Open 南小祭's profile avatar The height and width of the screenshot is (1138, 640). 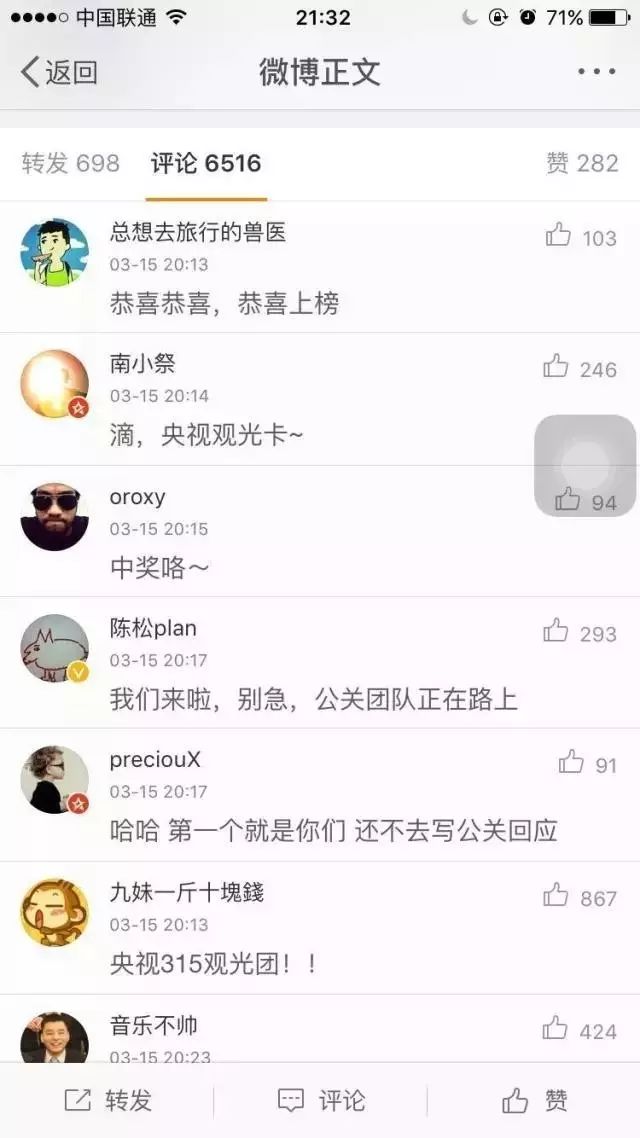pos(54,384)
